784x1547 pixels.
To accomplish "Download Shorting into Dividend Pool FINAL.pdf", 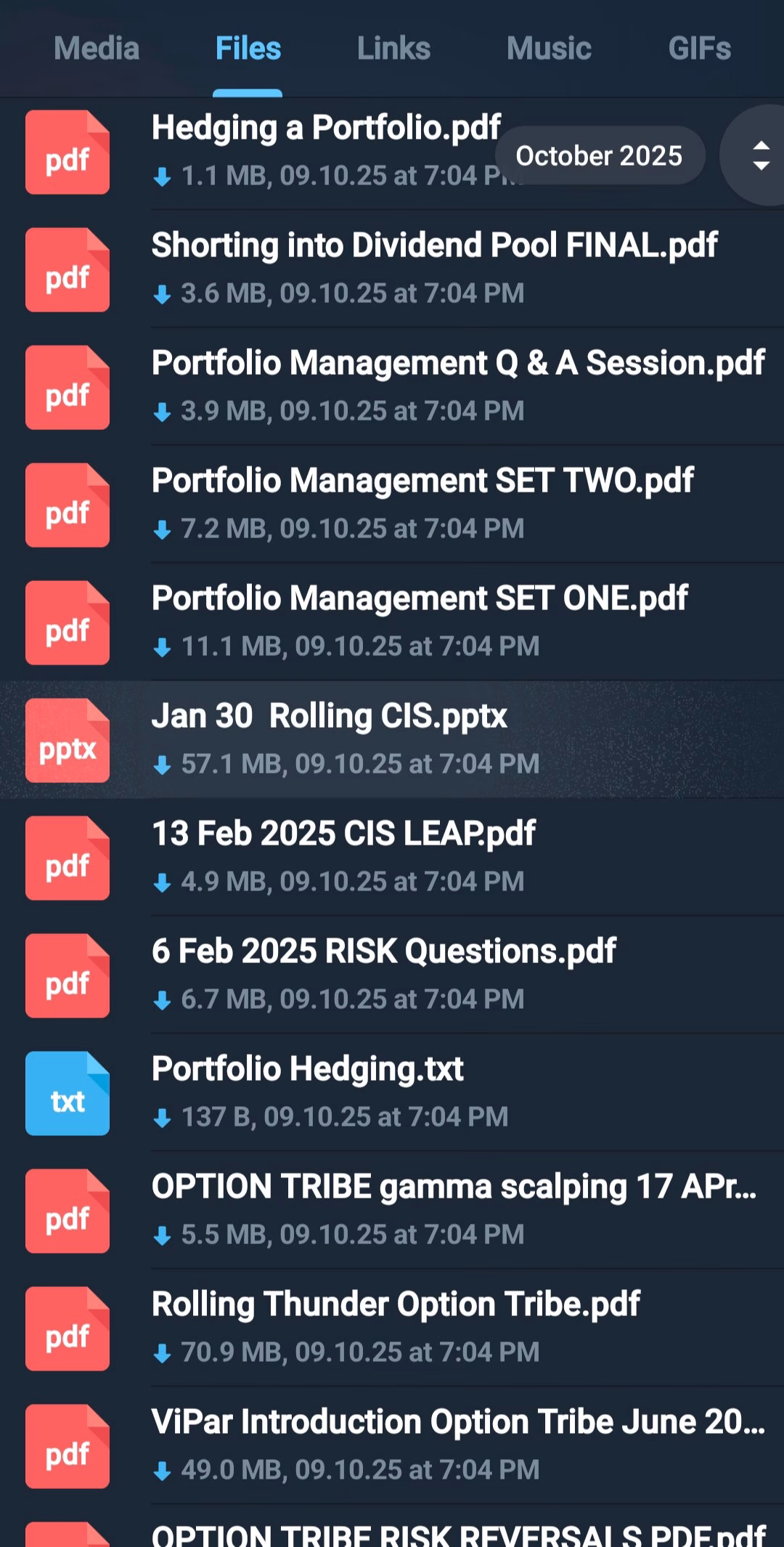I will tap(68, 270).
